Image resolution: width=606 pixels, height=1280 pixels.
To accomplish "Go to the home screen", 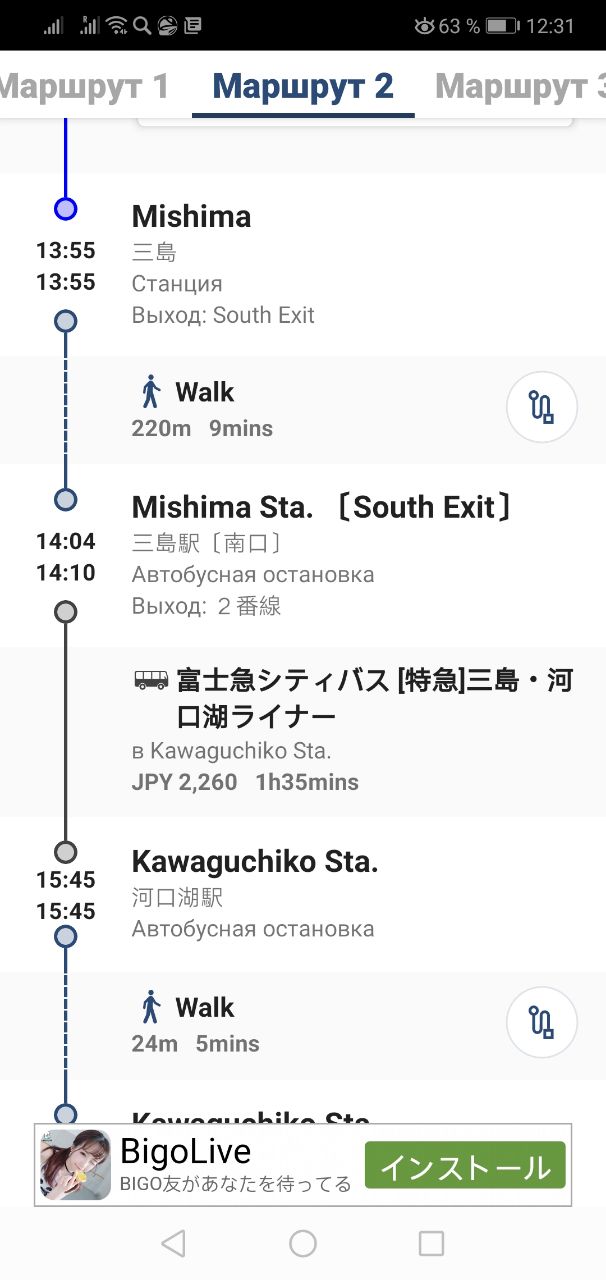I will [x=303, y=1243].
